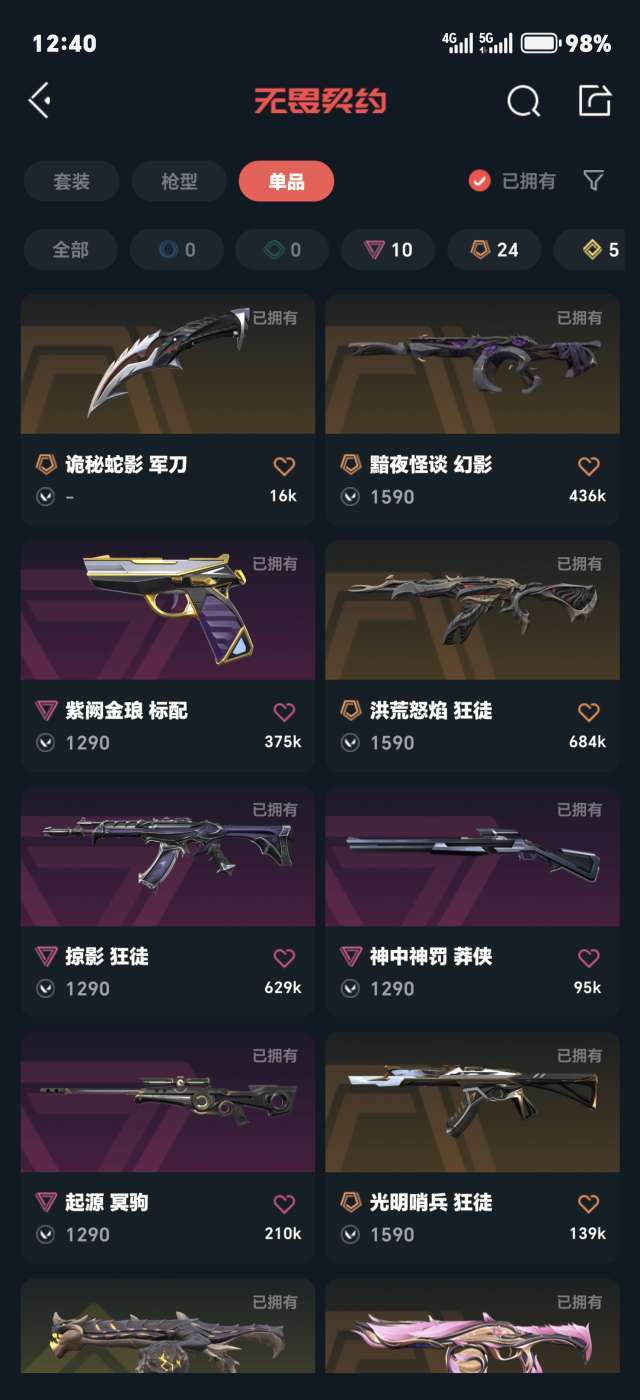Image resolution: width=640 pixels, height=1400 pixels.
Task: Open the search icon
Action: 523,100
